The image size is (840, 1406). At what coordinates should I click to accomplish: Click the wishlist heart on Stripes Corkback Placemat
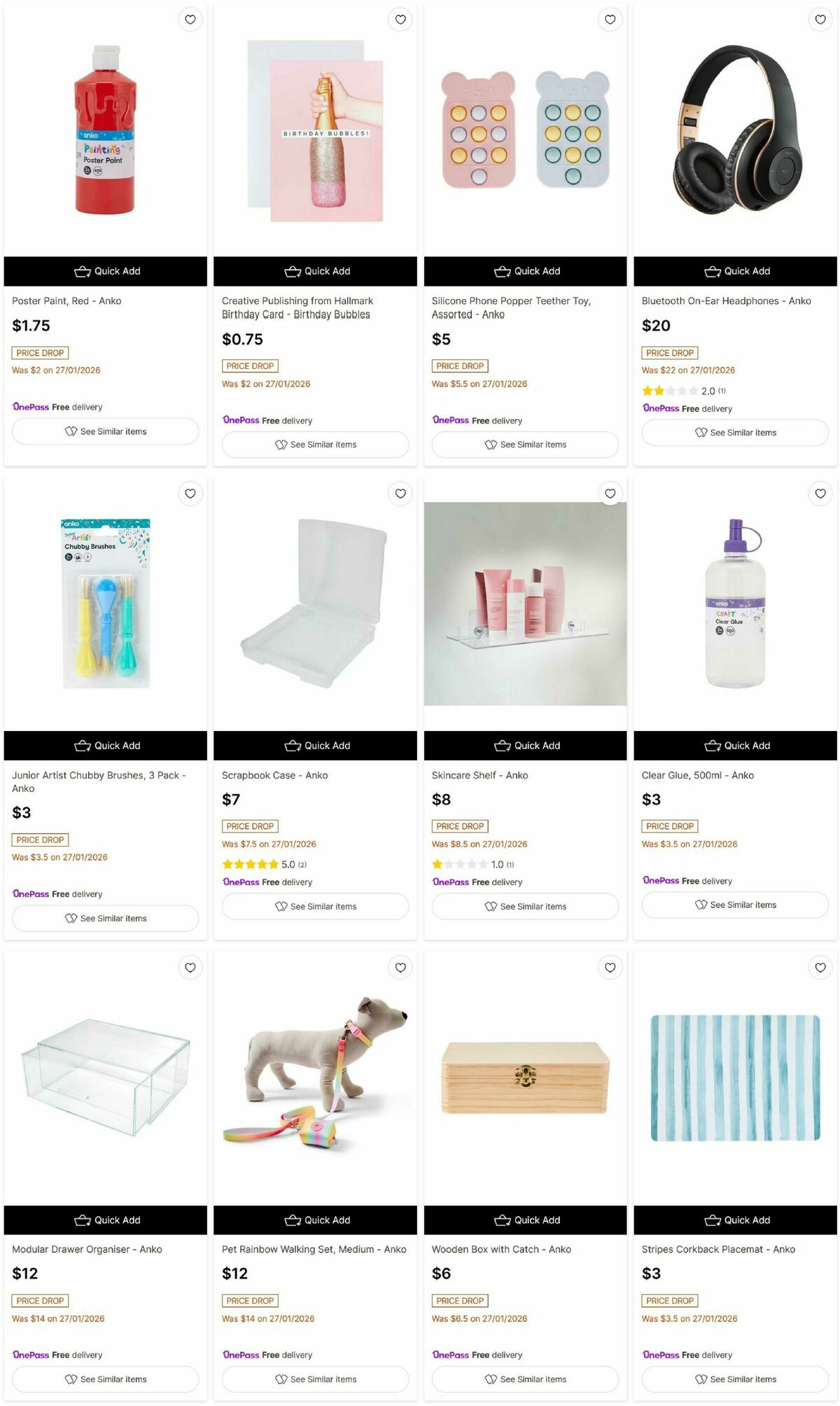[x=820, y=967]
